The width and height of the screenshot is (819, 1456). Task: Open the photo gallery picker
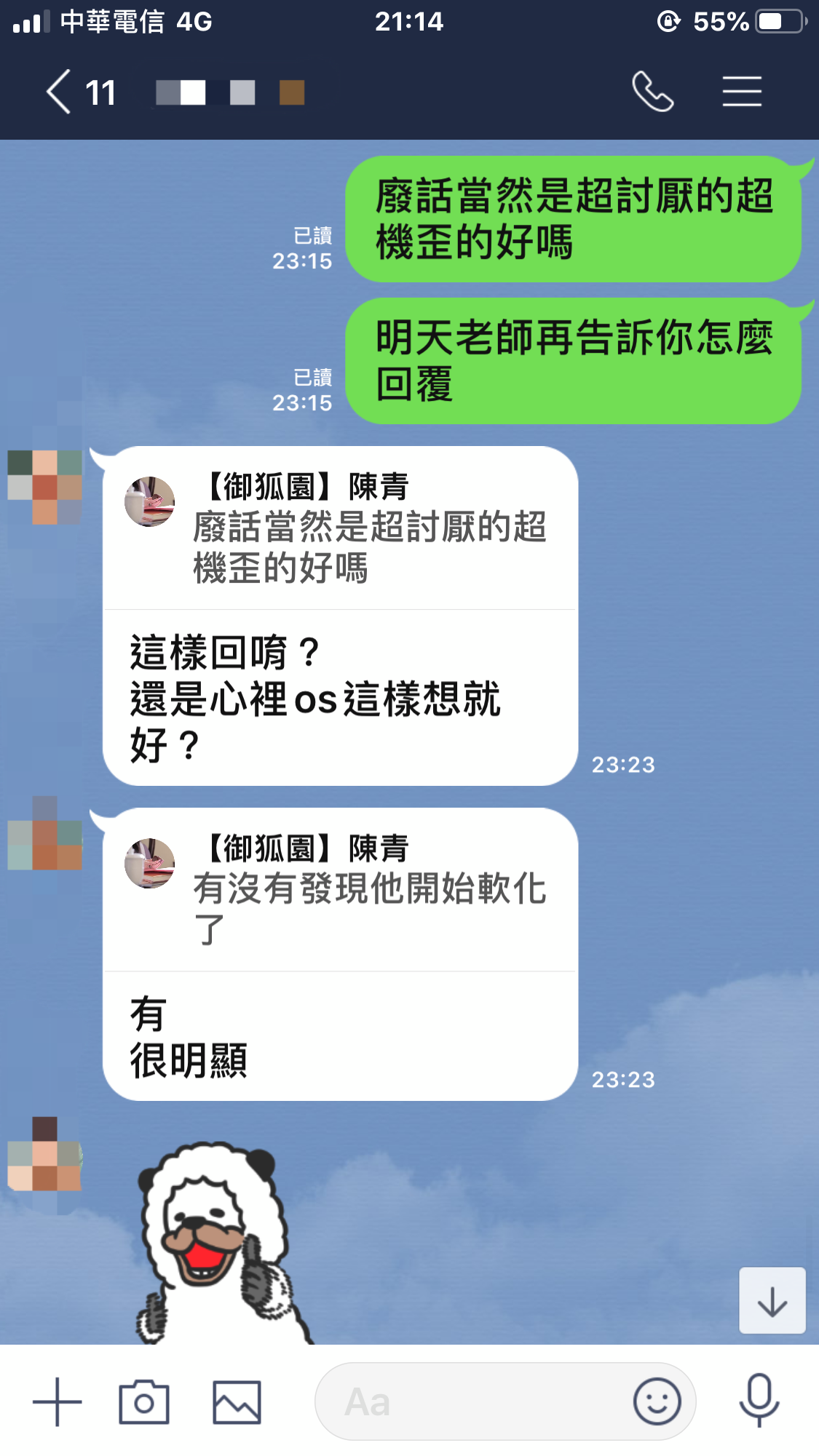pos(237,1401)
